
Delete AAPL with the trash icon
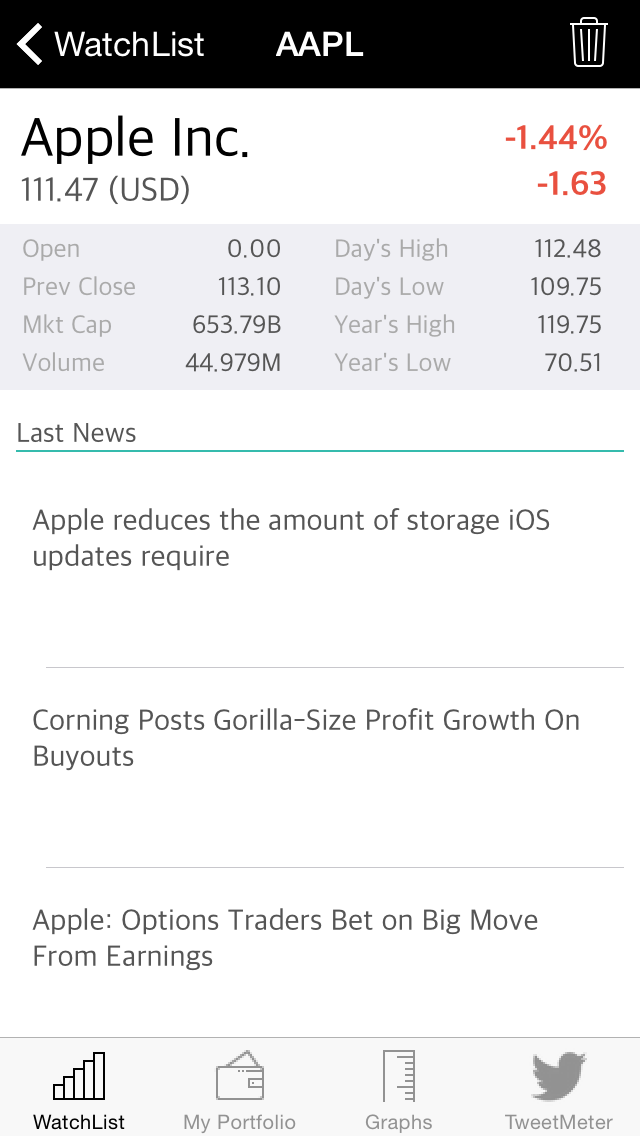(588, 43)
